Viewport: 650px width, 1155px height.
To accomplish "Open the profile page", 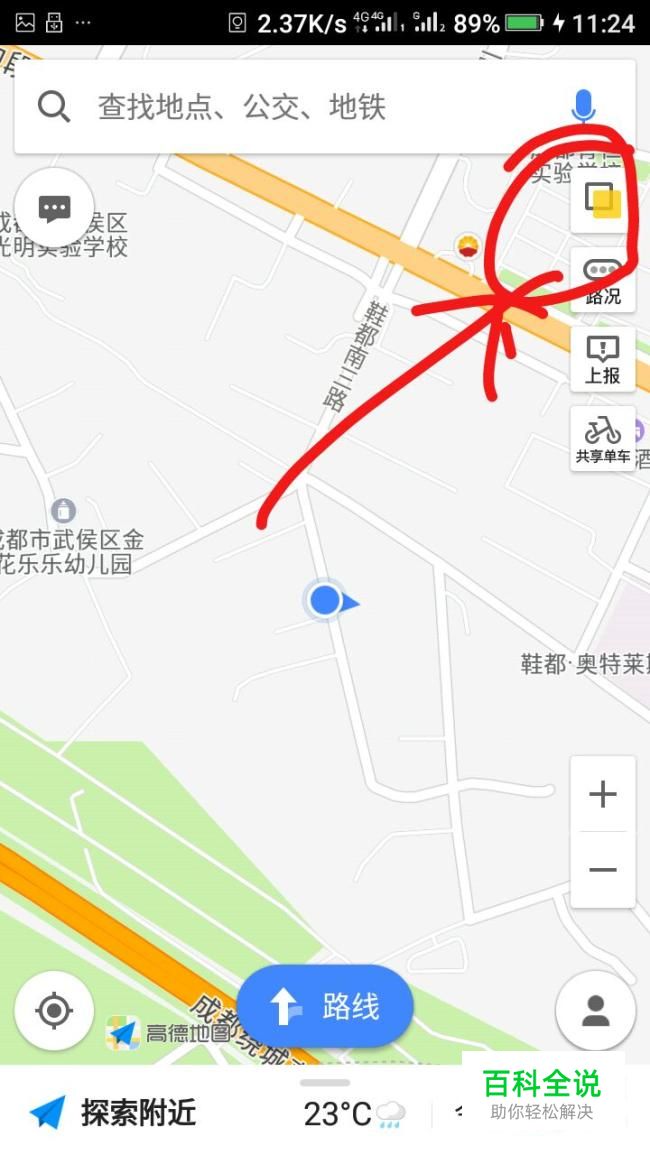I will point(596,1011).
